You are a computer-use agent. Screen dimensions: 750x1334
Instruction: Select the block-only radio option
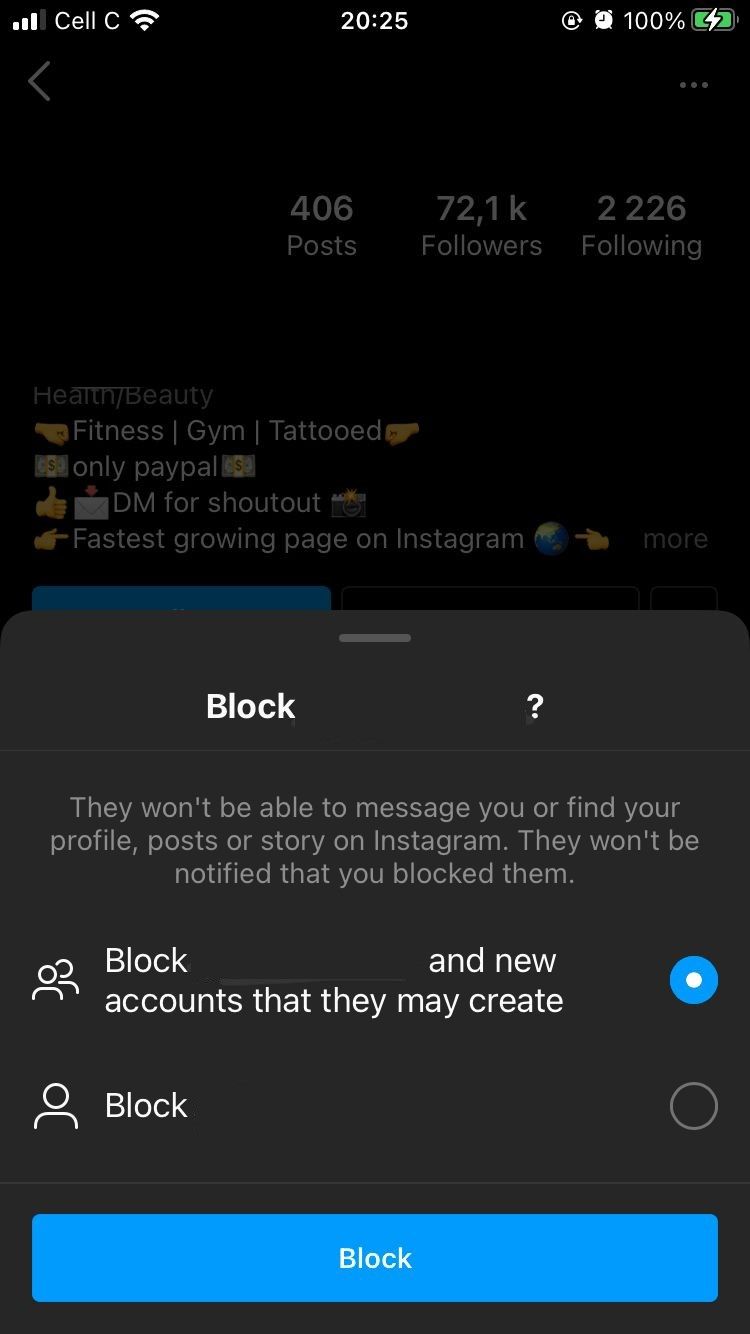(x=693, y=1106)
